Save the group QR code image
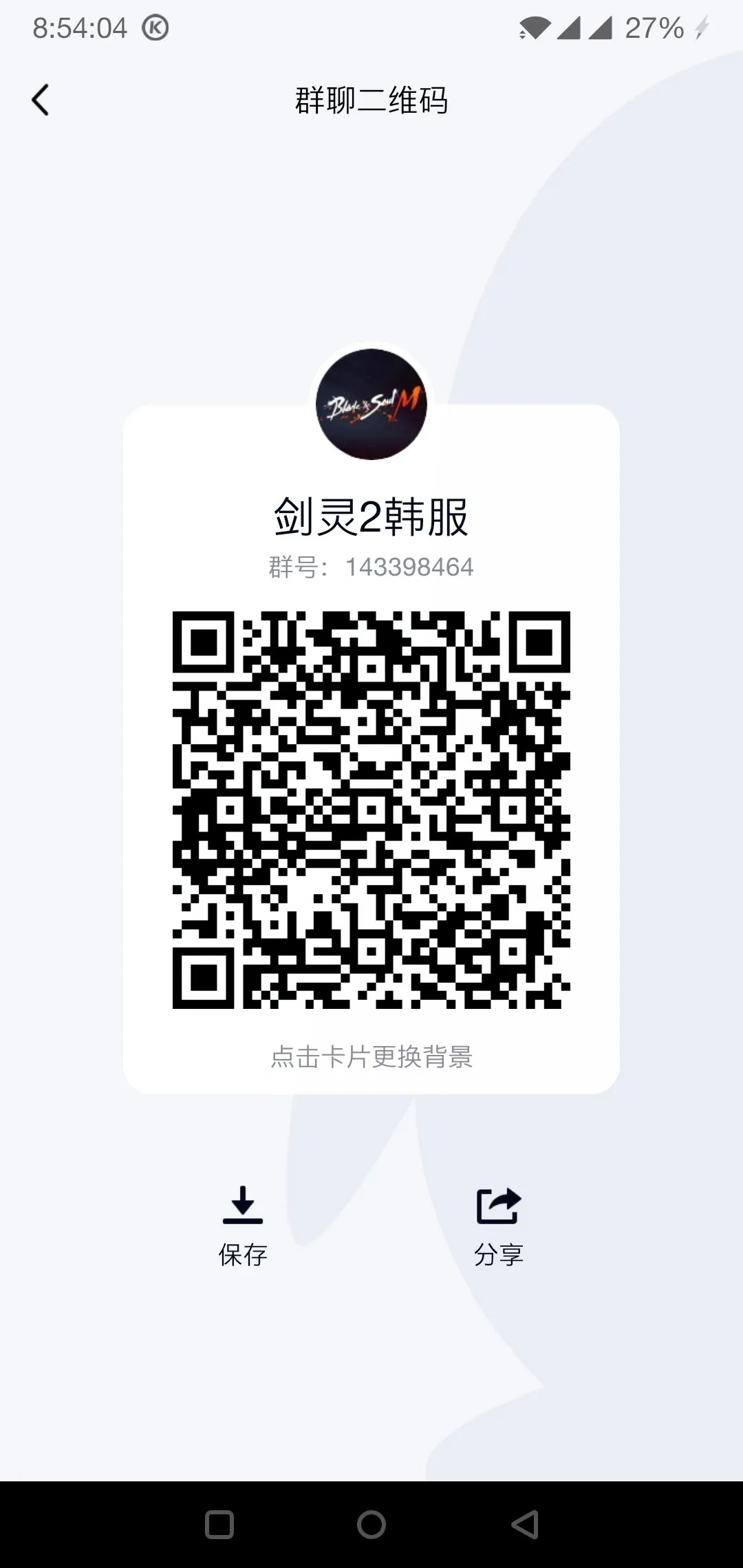 click(x=243, y=1226)
